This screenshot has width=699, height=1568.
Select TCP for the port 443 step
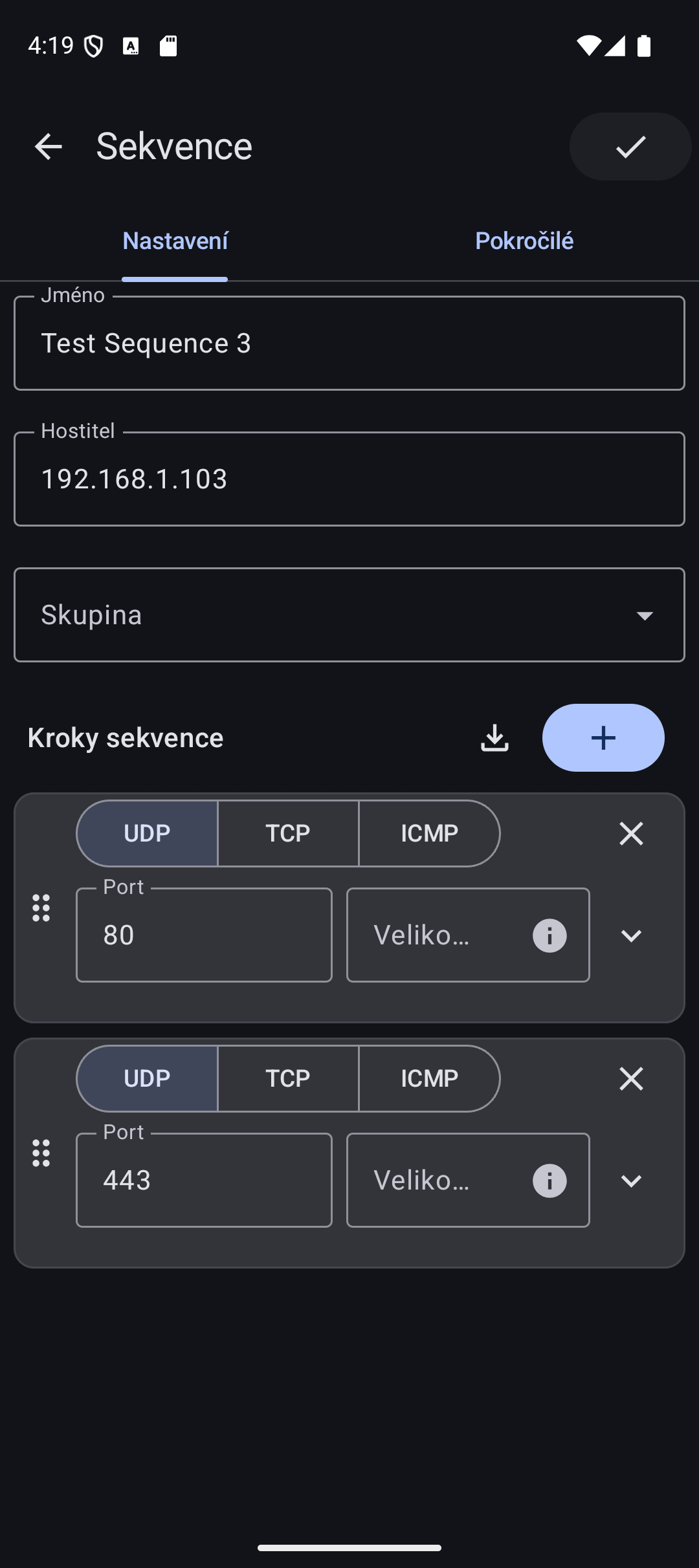(x=288, y=1078)
